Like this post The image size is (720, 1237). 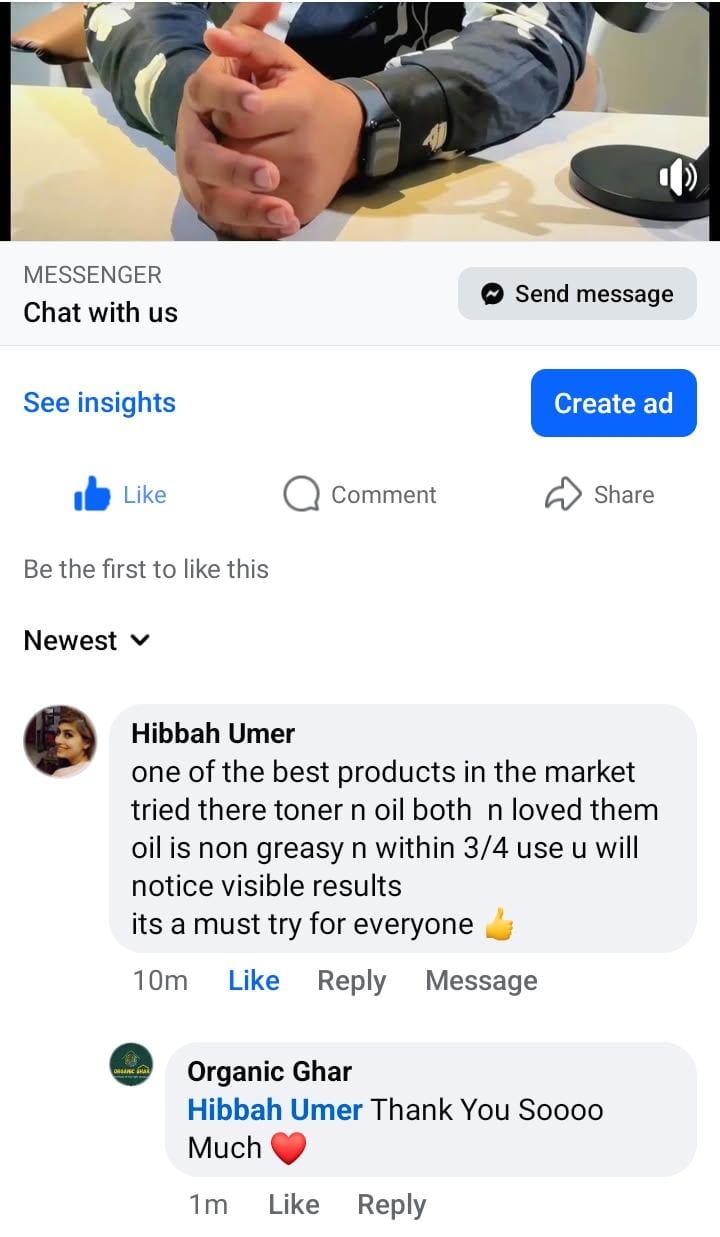121,494
